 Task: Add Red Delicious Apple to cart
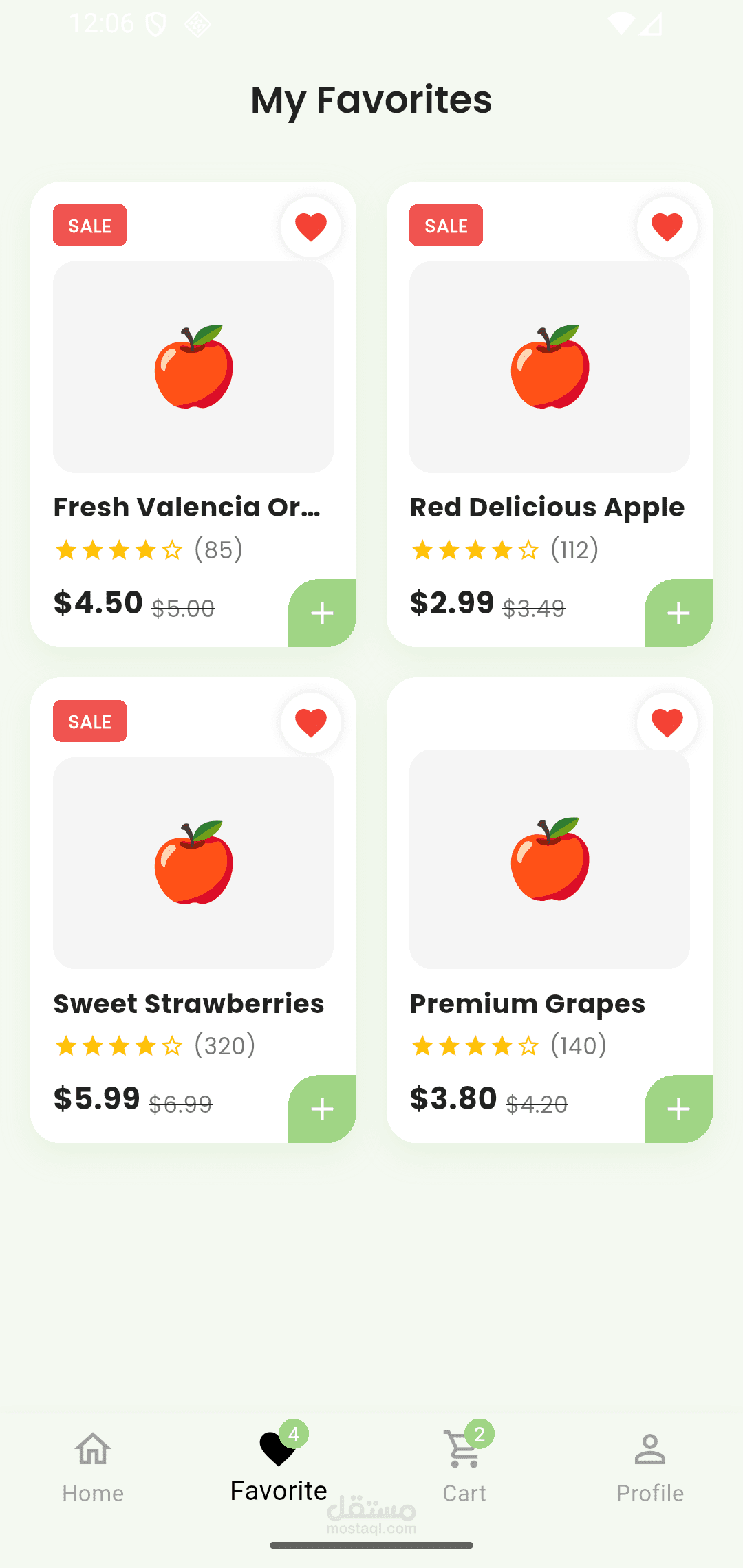pos(678,613)
